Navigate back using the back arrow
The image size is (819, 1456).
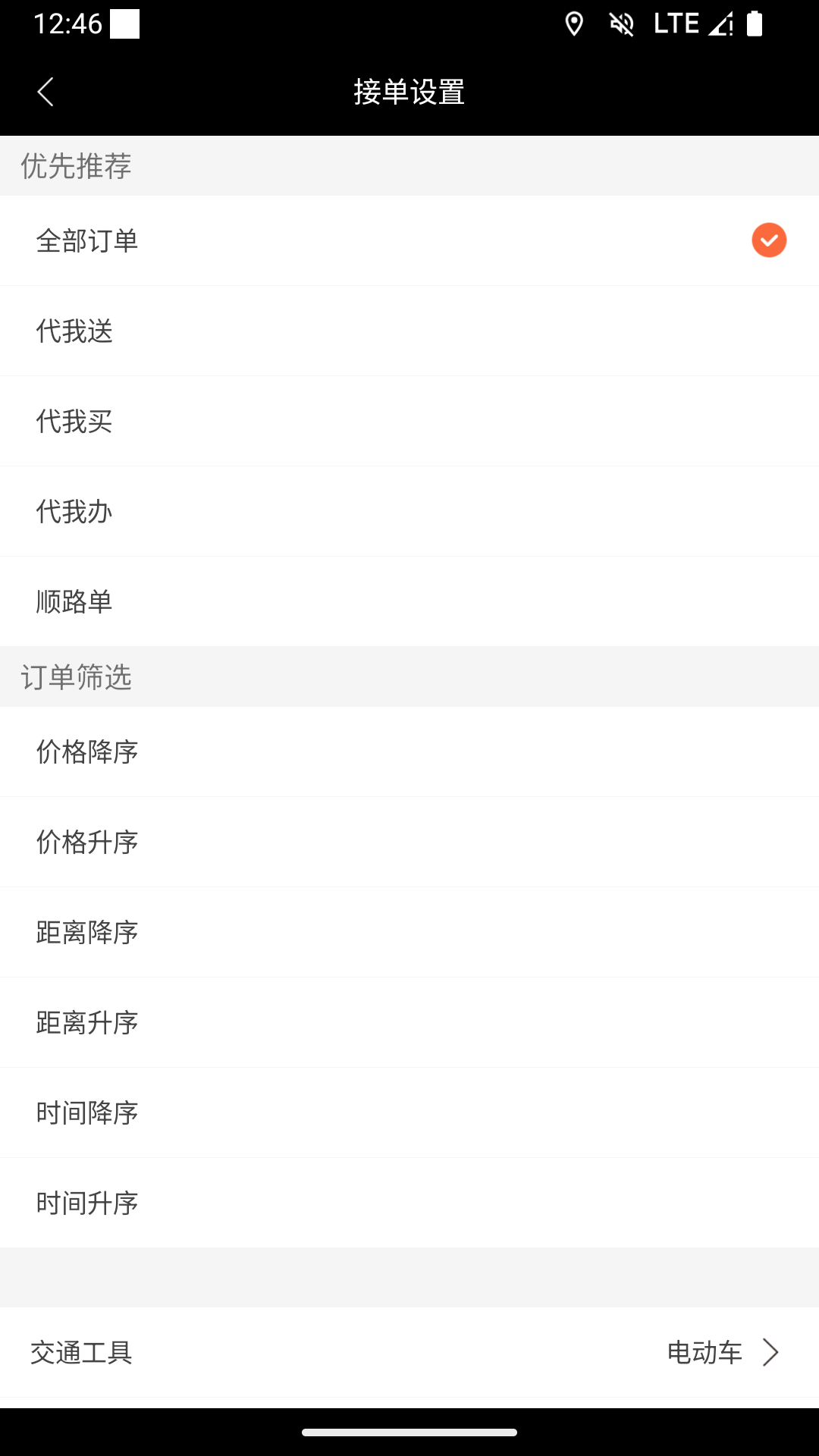(45, 91)
